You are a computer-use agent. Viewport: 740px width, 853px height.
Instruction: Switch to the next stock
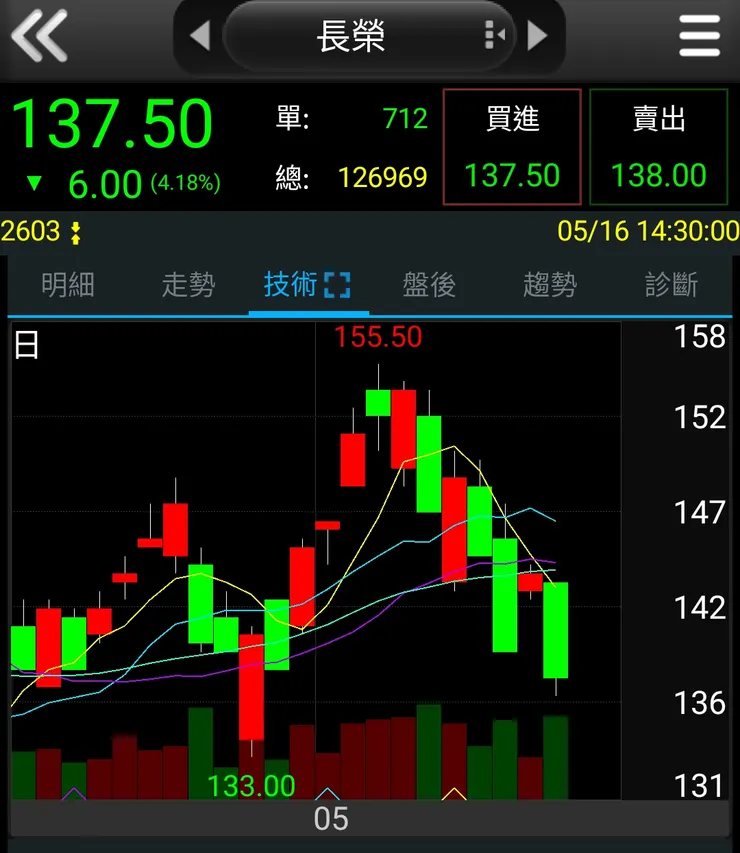pyautogui.click(x=538, y=36)
